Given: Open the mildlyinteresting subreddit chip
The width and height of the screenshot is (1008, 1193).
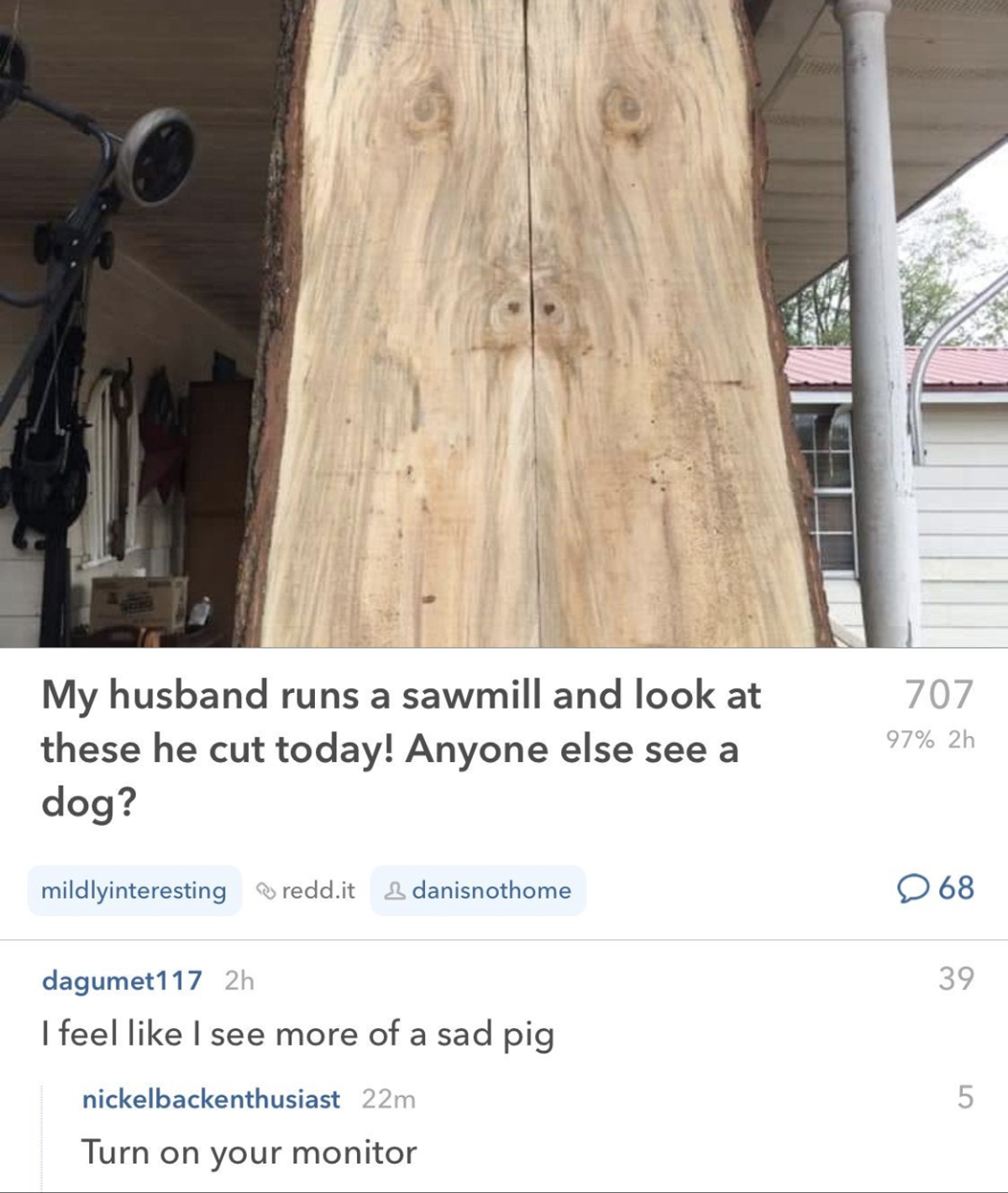Looking at the screenshot, I should [134, 891].
